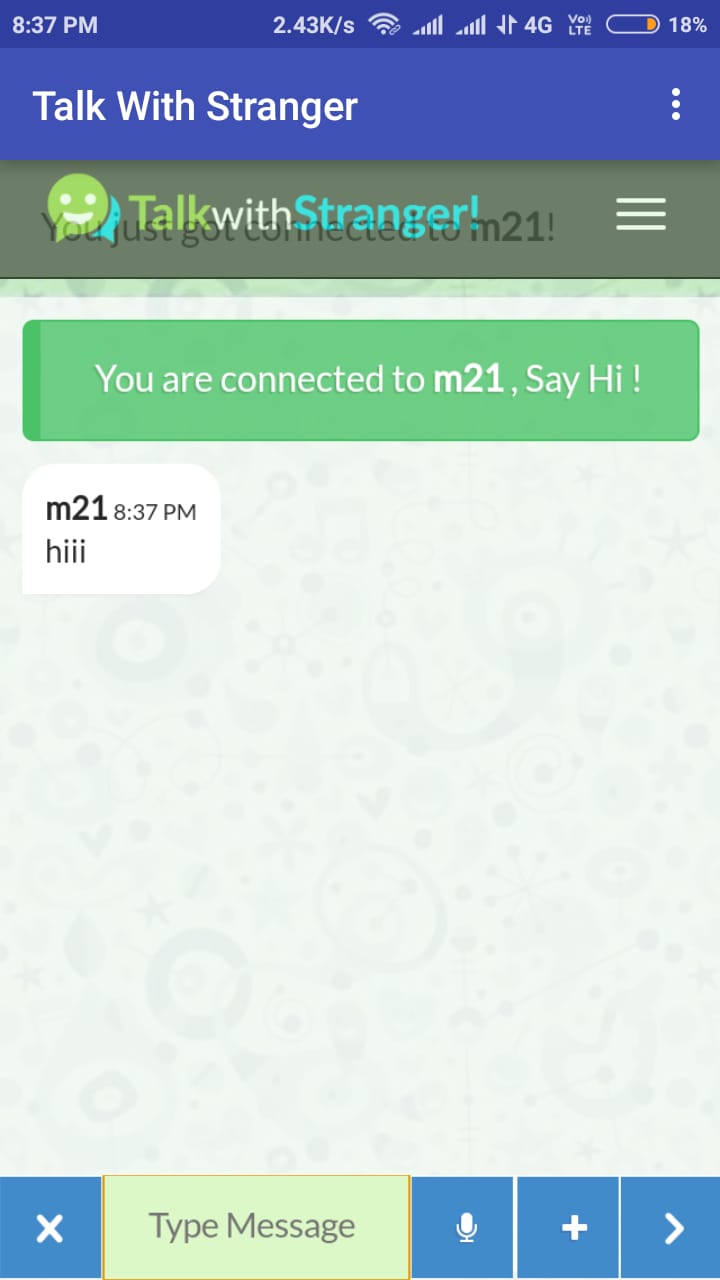
Task: Tap the connected to m21 banner
Action: point(361,380)
